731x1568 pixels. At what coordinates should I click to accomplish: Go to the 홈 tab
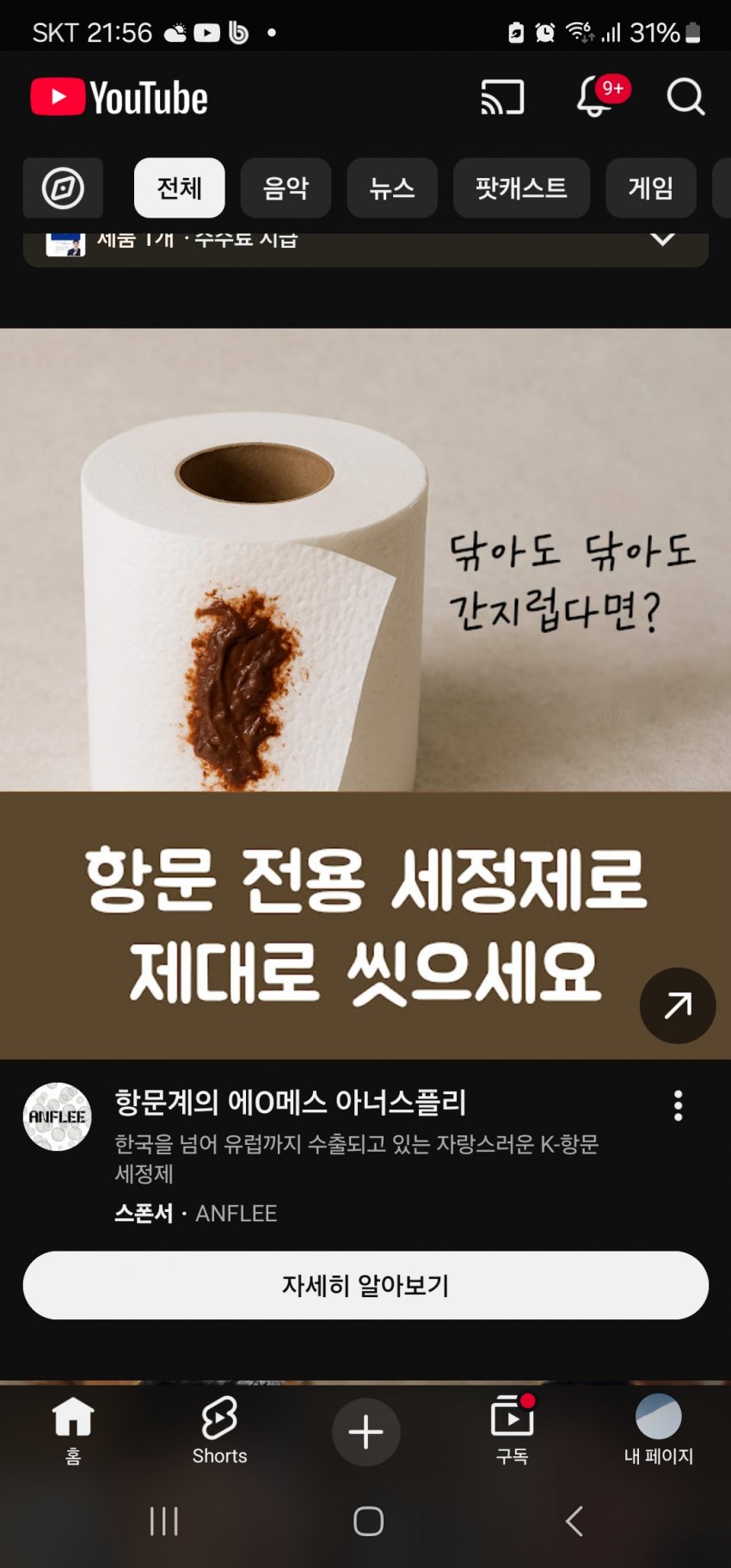pyautogui.click(x=73, y=1431)
